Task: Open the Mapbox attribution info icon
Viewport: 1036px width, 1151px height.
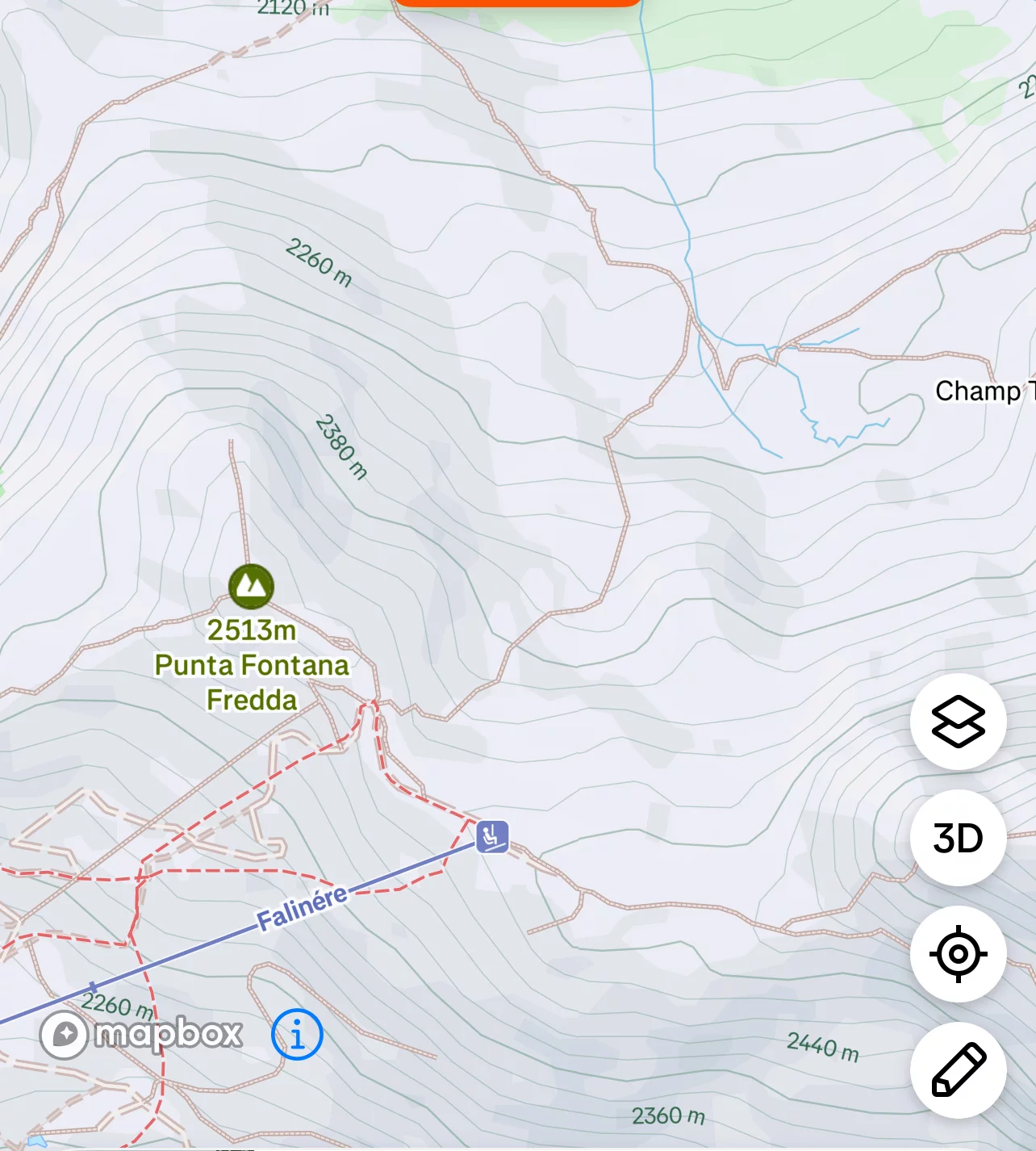Action: pyautogui.click(x=297, y=1034)
